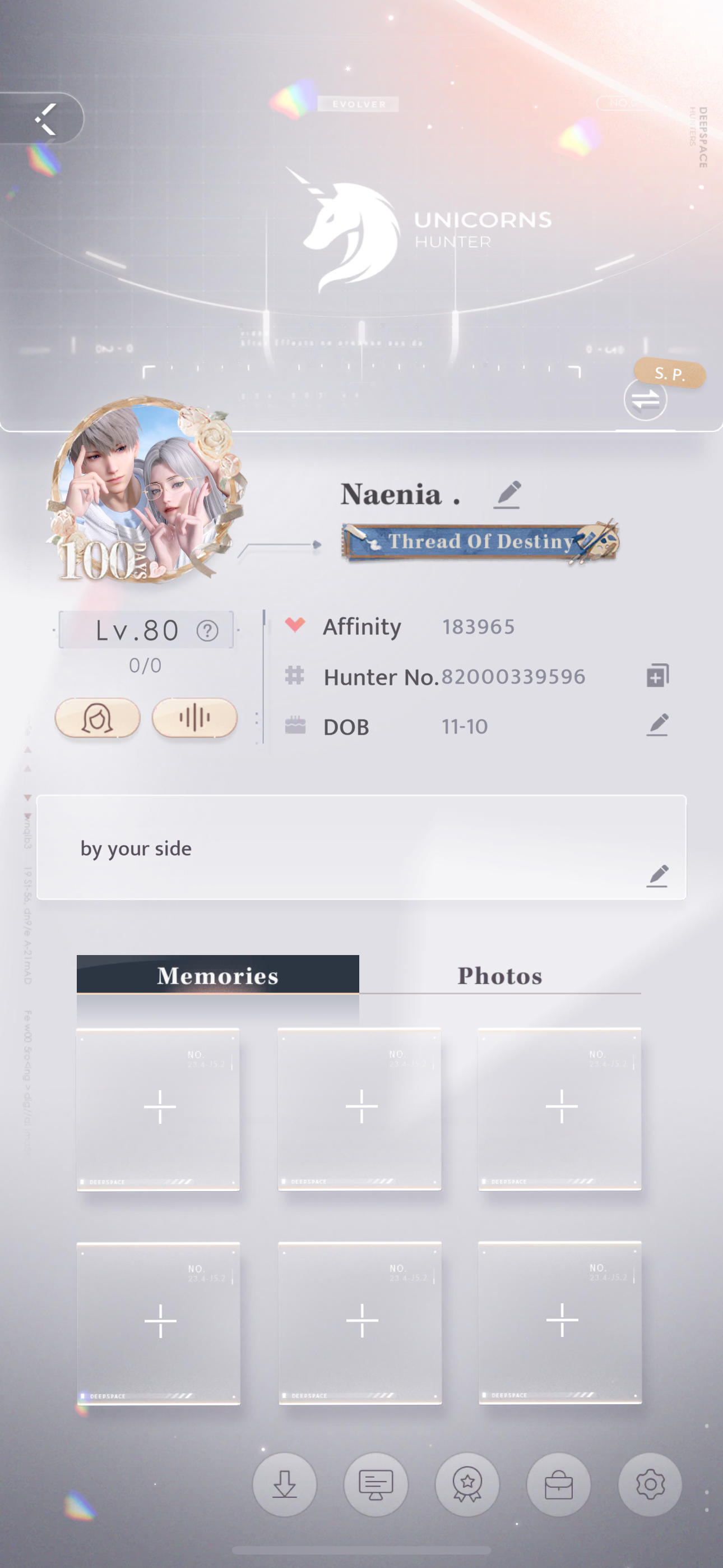
Task: Switch to the Photos tab
Action: pos(499,975)
